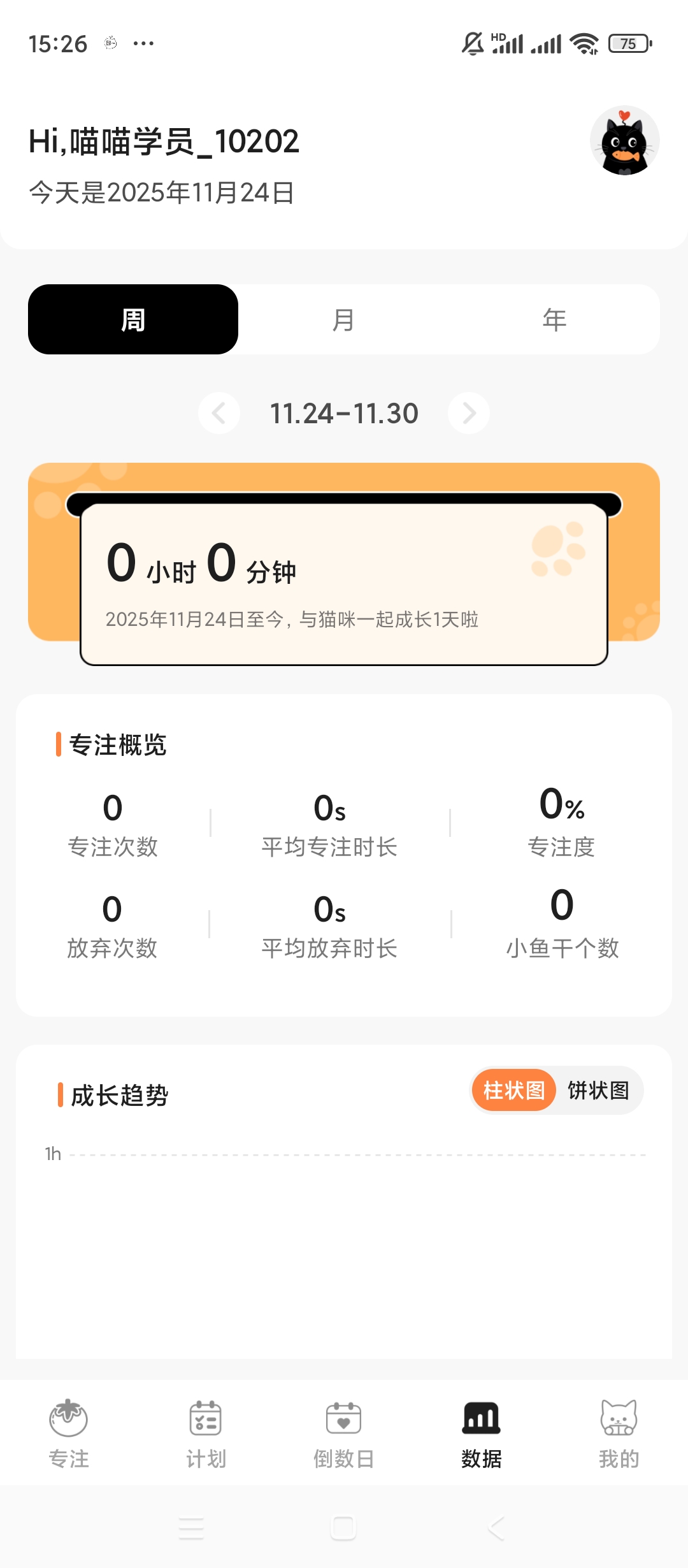
Task: Go to the system home screen
Action: 343,1528
